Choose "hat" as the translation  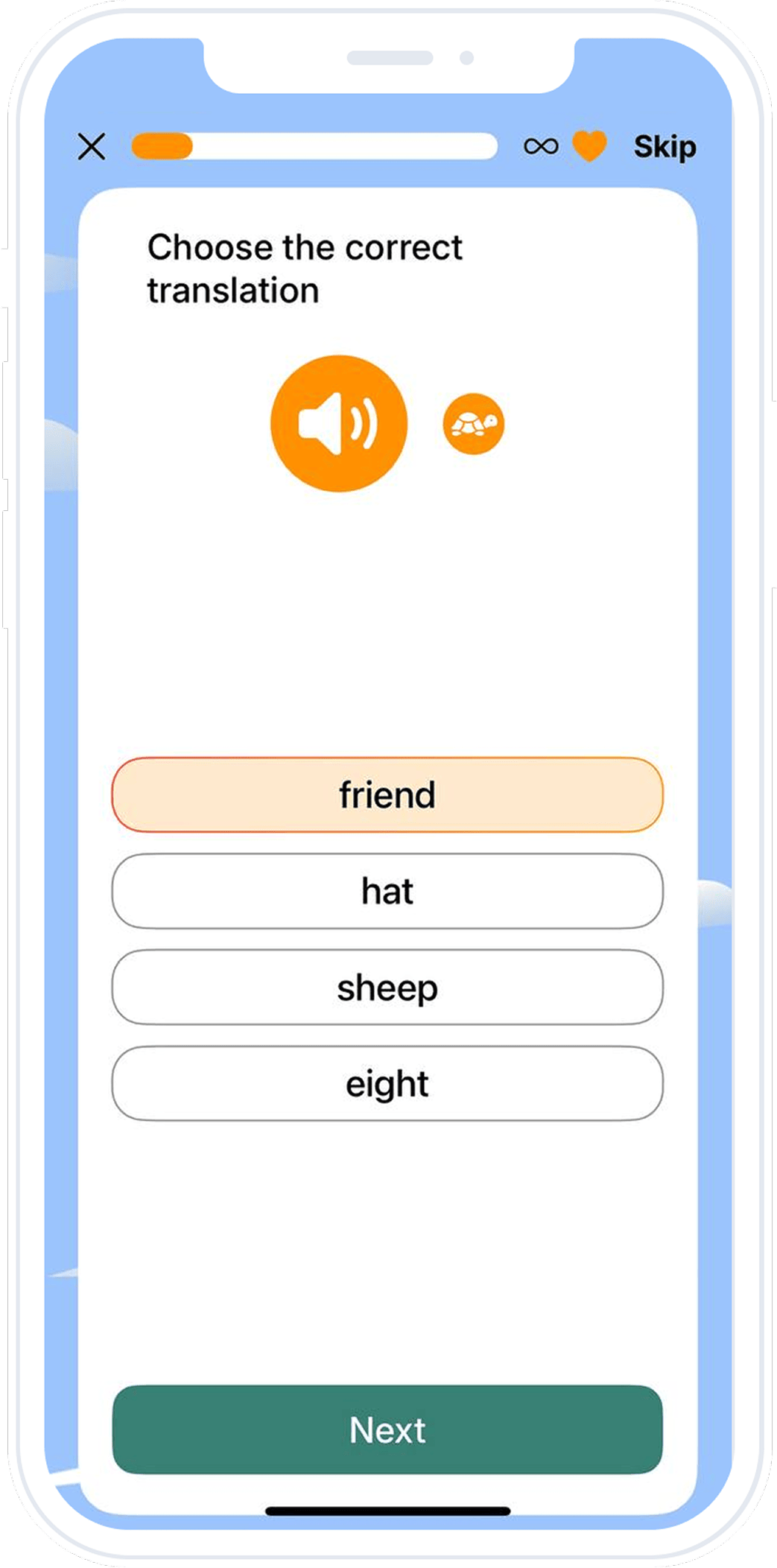point(387,891)
